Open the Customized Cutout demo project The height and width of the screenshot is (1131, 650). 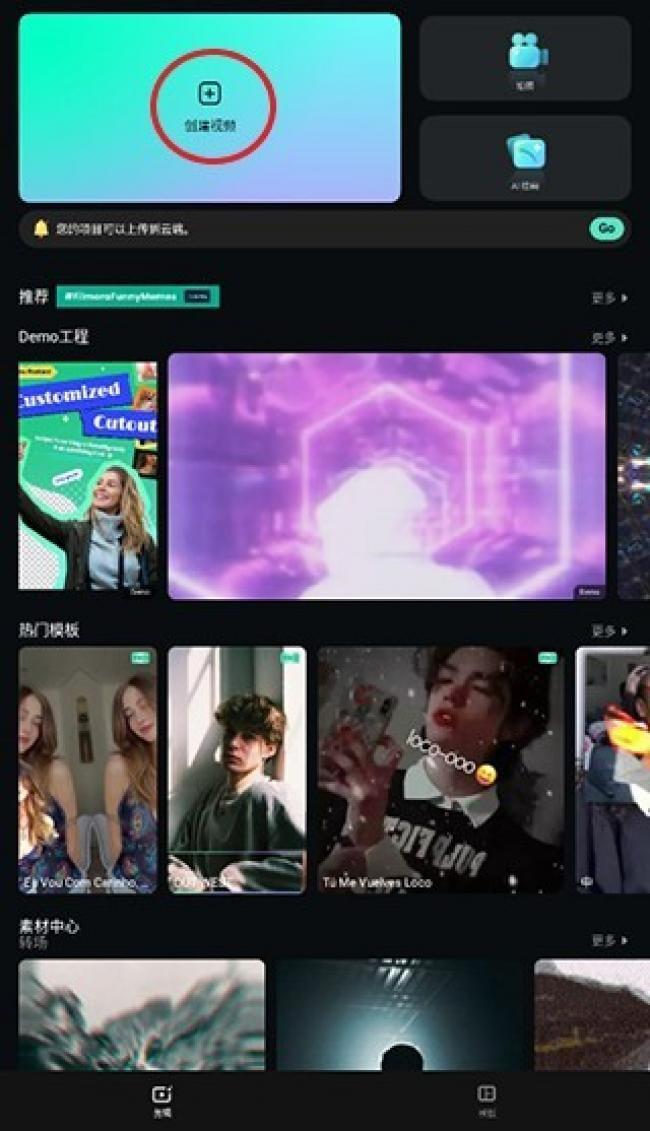(88, 475)
